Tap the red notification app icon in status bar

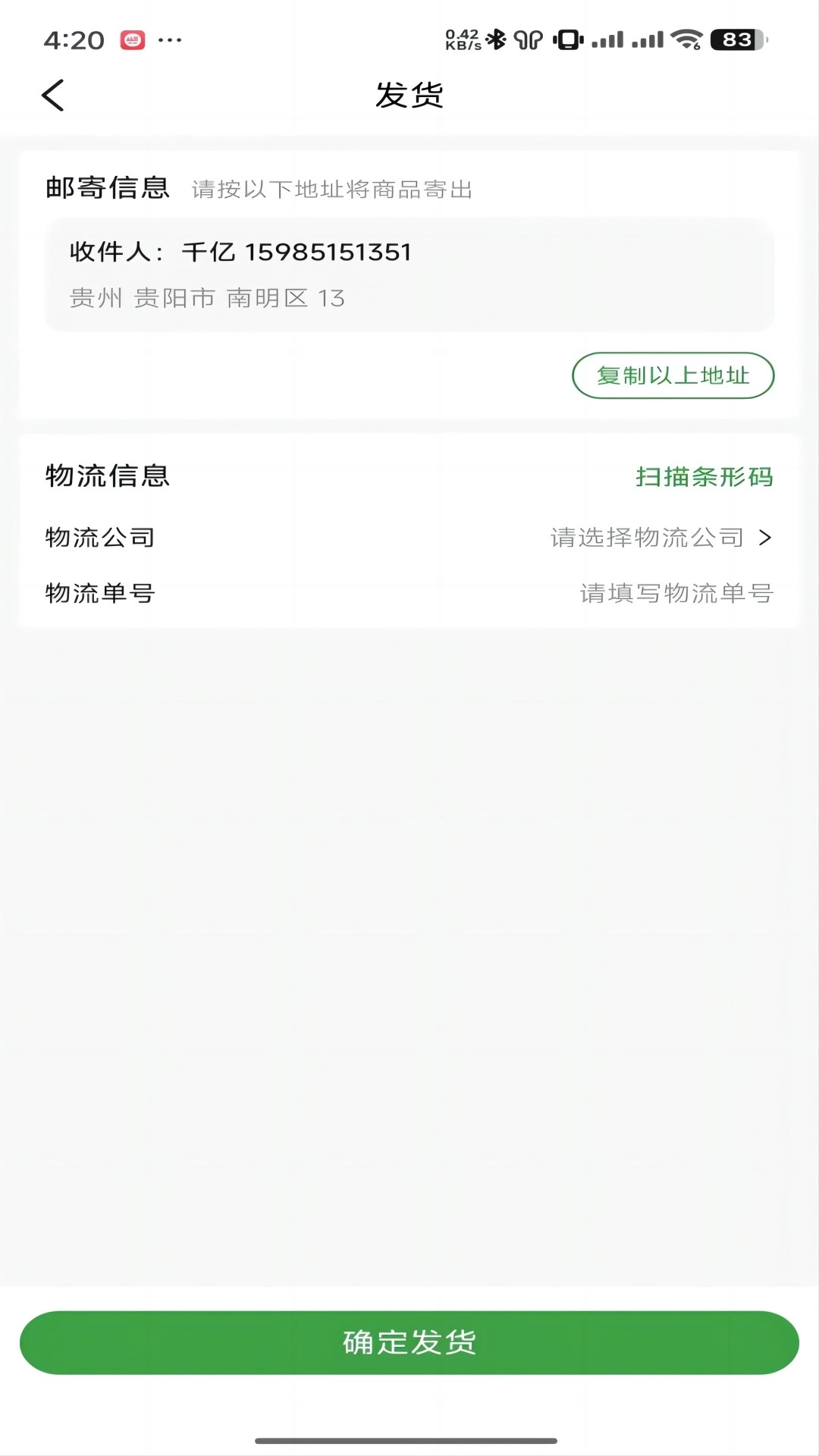pos(132,39)
